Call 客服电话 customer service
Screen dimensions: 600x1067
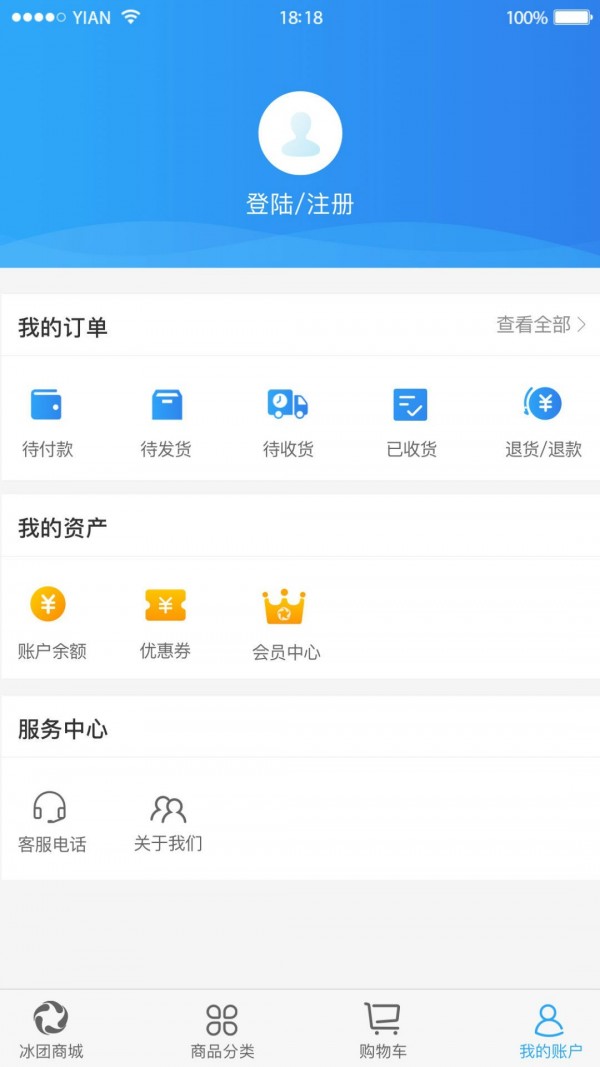52,822
